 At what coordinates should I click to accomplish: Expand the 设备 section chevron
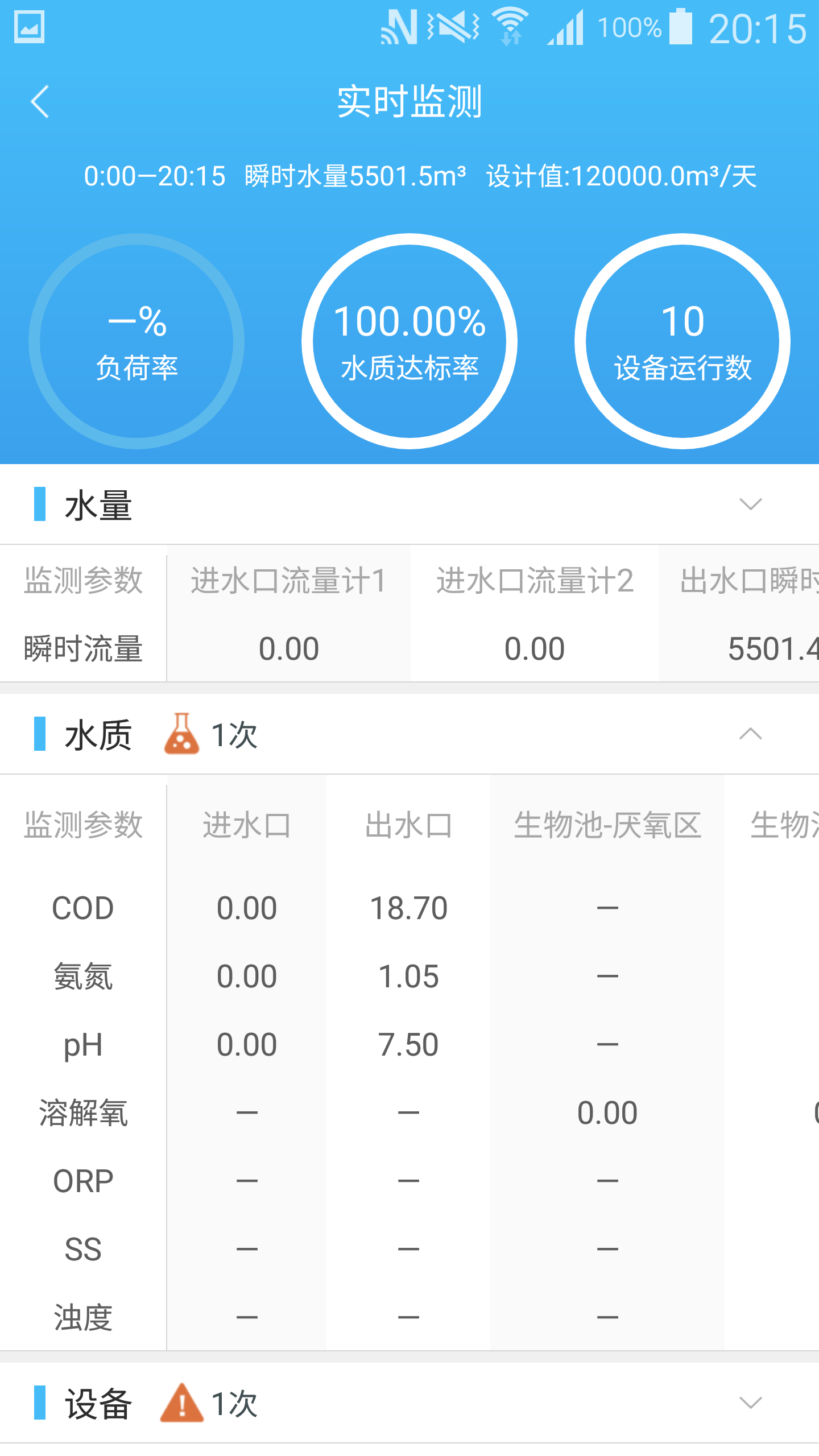[750, 1401]
